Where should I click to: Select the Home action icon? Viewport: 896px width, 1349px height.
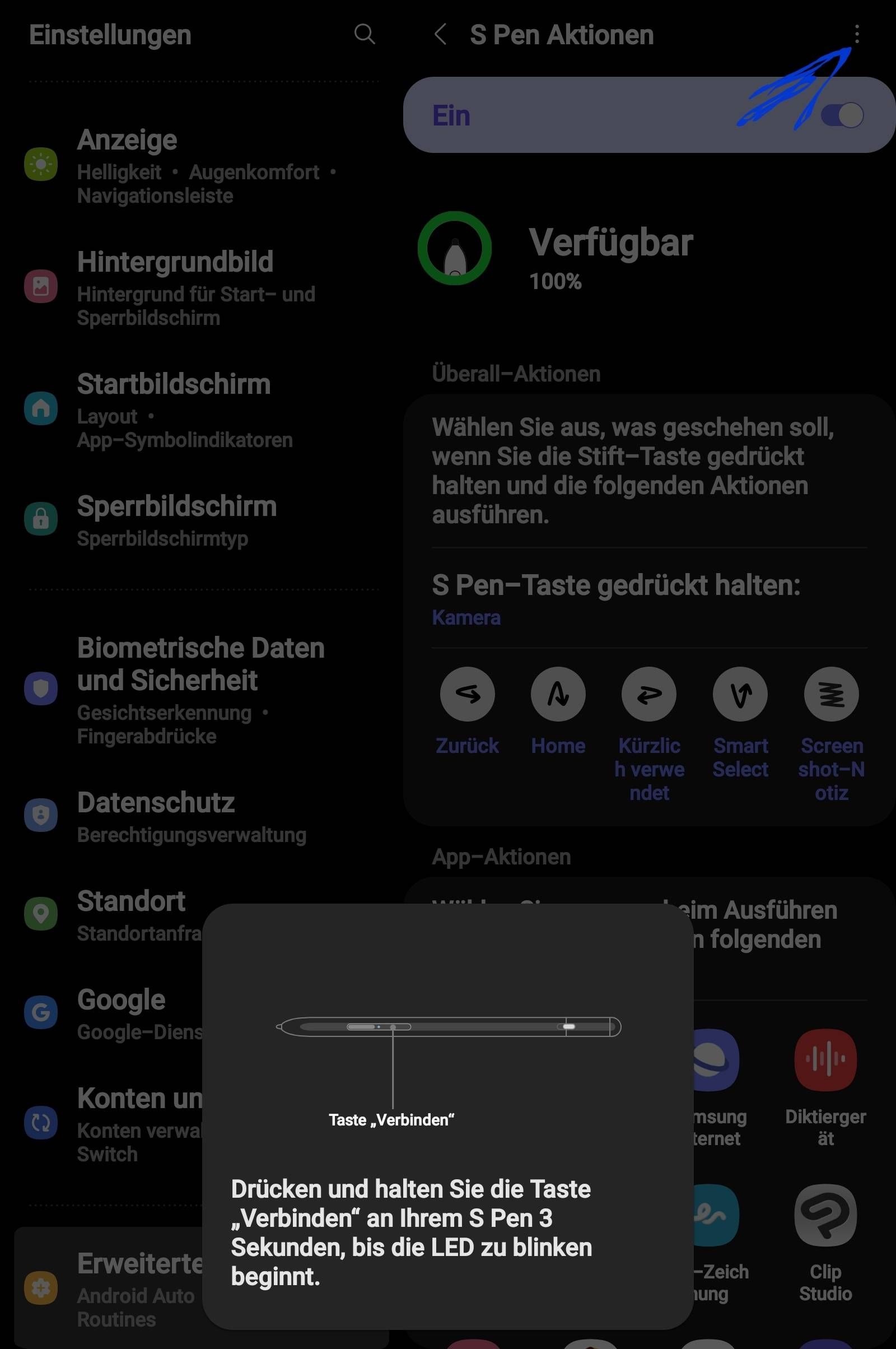[x=558, y=694]
